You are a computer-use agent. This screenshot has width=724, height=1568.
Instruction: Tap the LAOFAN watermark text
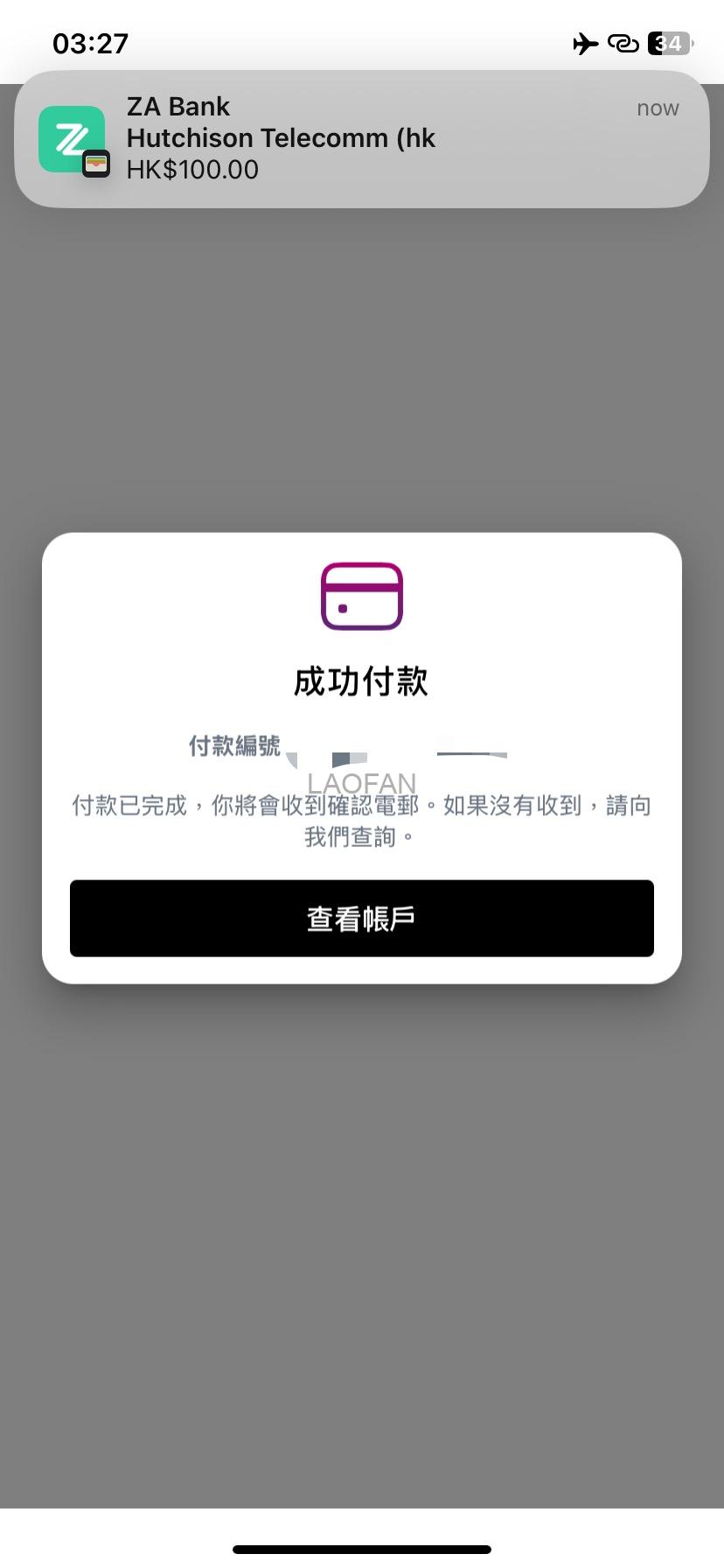coord(362,782)
